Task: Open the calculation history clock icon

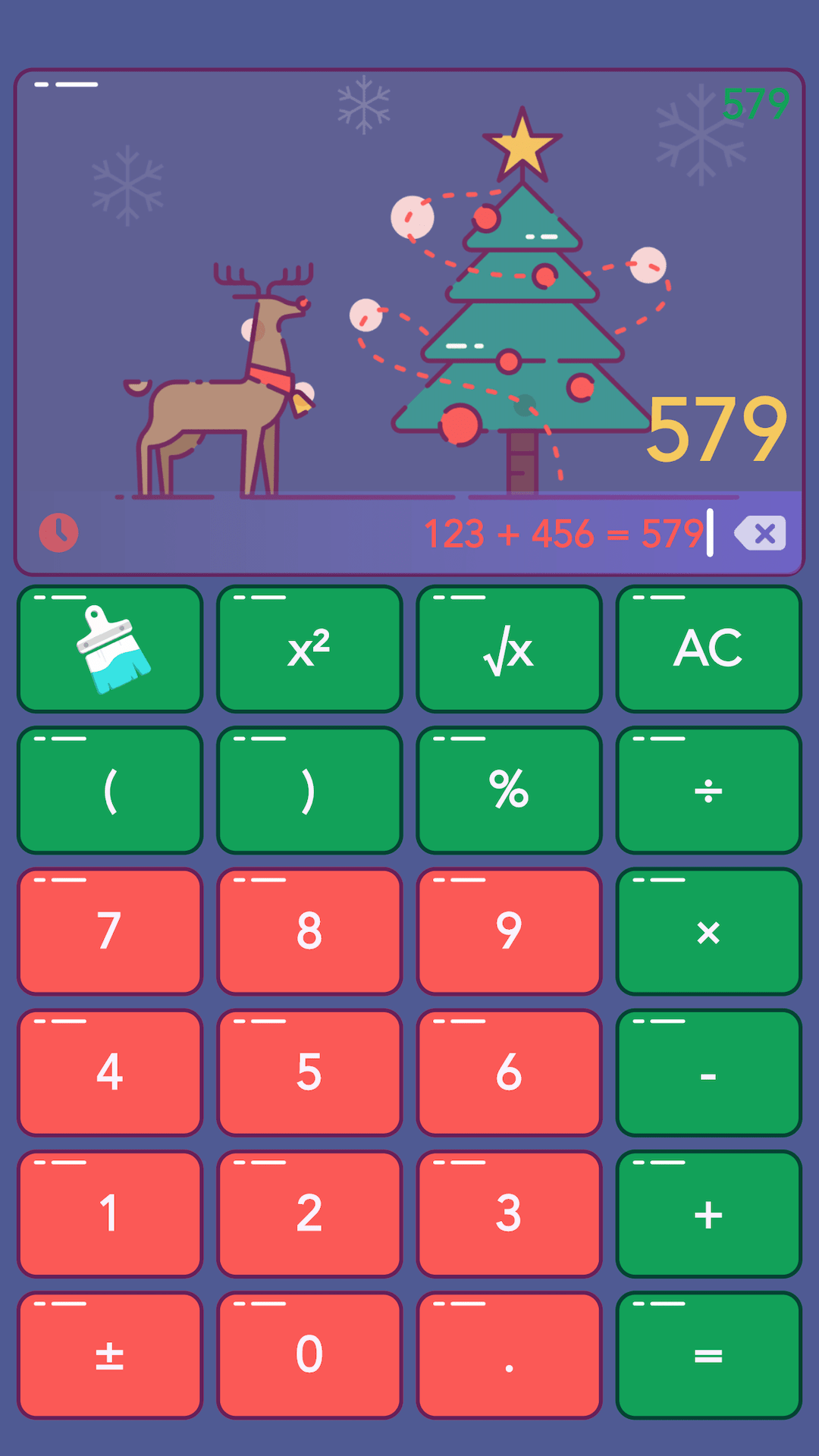Action: point(58,532)
